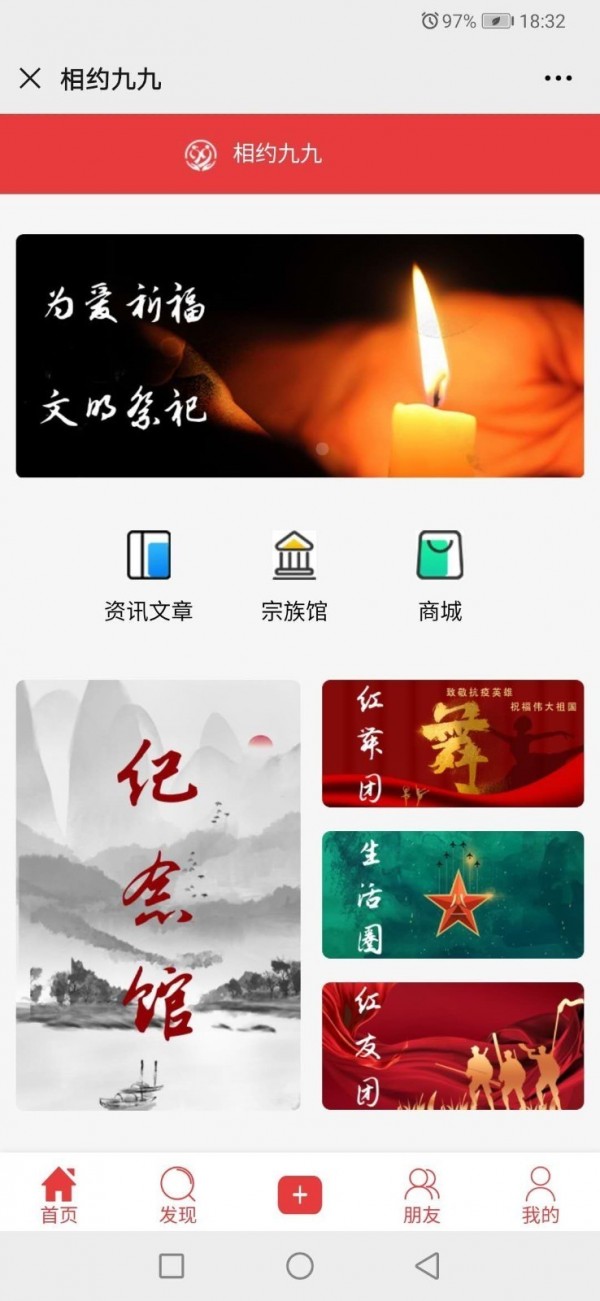This screenshot has width=600, height=1301.
Task: Open the 我的 profile tab
Action: point(540,1195)
